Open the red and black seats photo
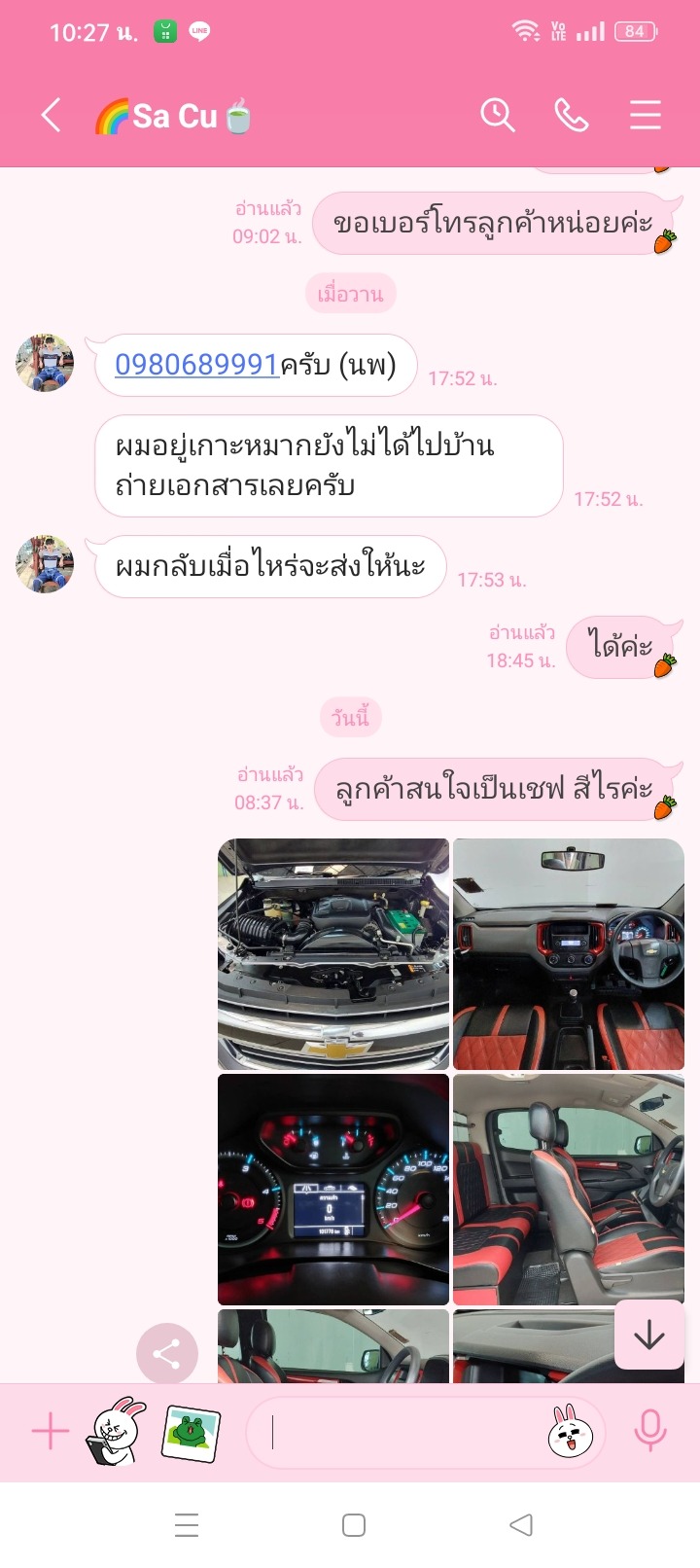The height and width of the screenshot is (1568, 700). coord(569,1190)
